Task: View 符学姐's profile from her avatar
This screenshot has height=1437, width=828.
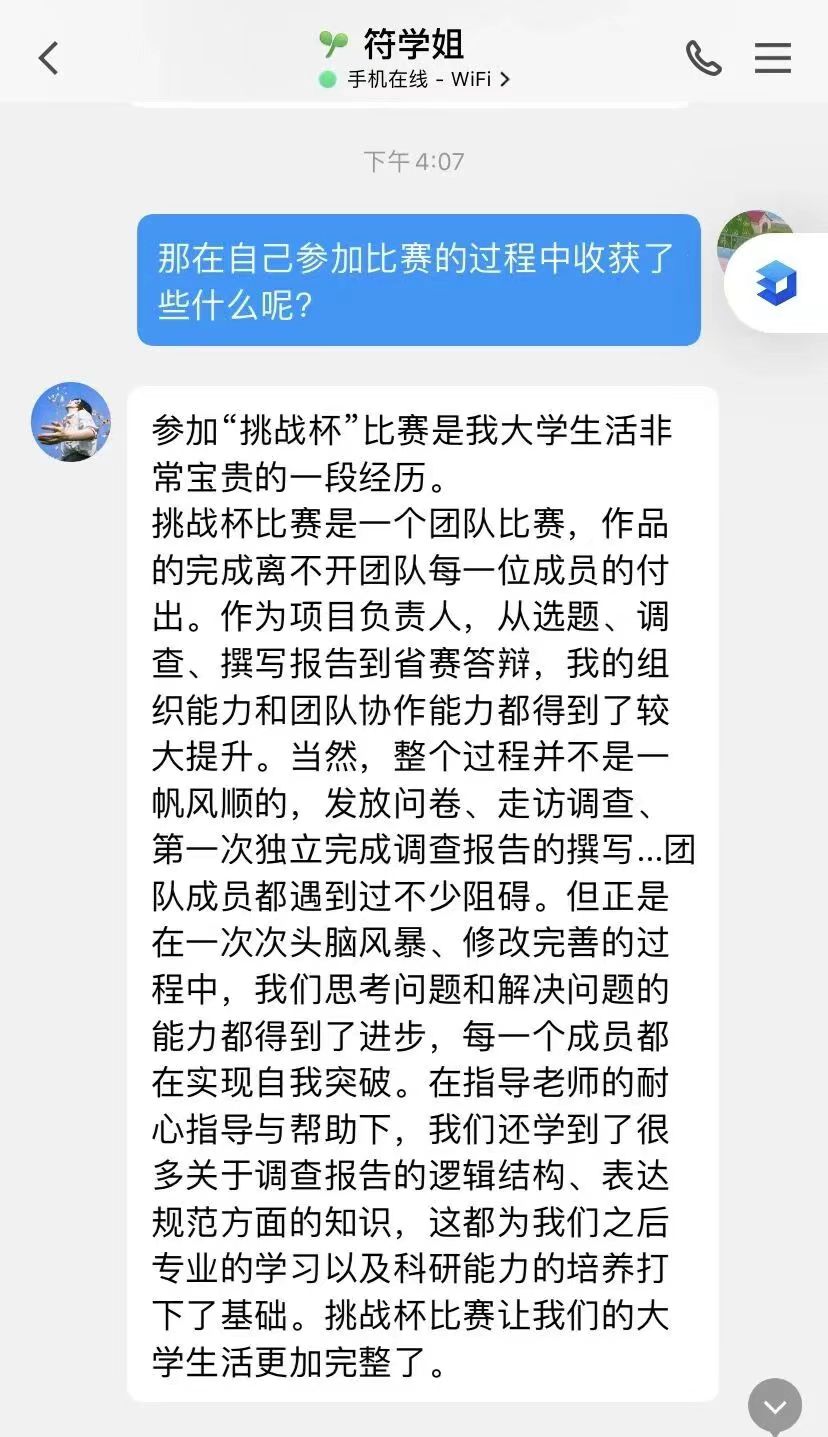Action: tap(71, 421)
